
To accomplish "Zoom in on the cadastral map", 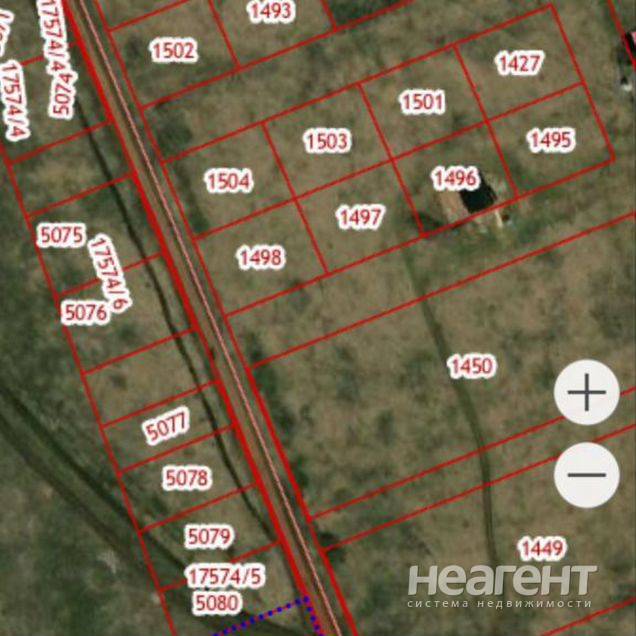I will (587, 393).
